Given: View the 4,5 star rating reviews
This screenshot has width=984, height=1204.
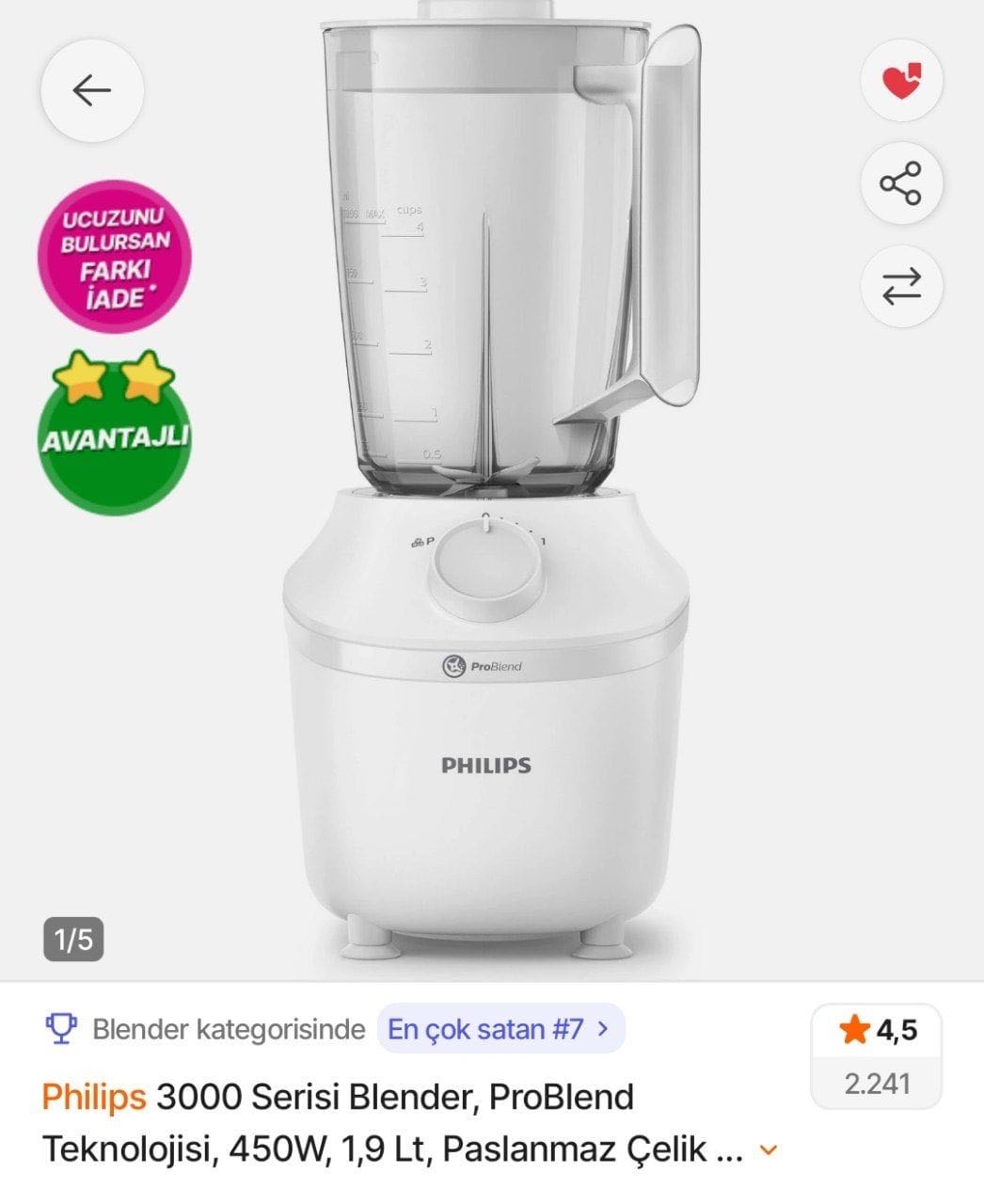Looking at the screenshot, I should 877,1055.
